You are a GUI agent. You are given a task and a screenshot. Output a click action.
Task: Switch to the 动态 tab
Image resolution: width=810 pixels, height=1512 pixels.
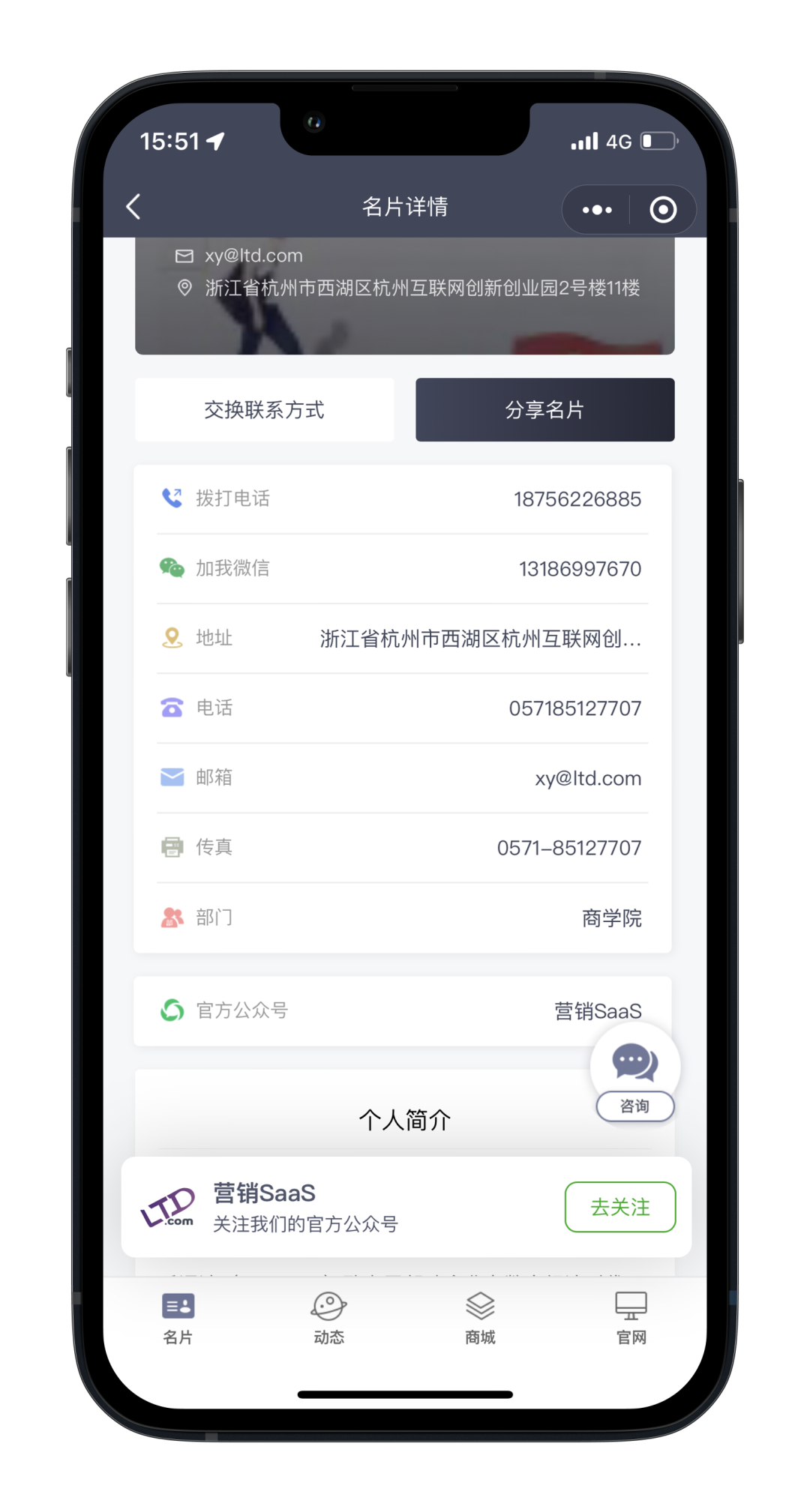pos(328,1318)
